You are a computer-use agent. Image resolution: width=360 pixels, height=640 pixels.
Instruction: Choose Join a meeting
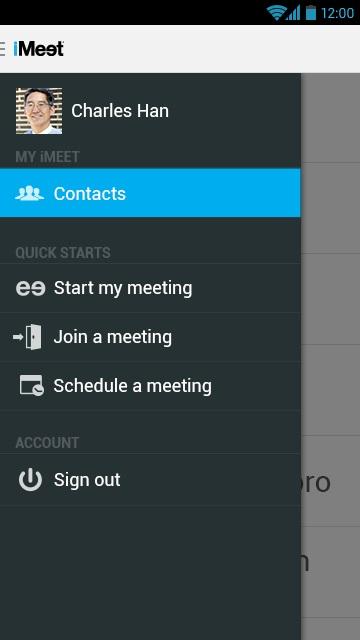(150, 337)
